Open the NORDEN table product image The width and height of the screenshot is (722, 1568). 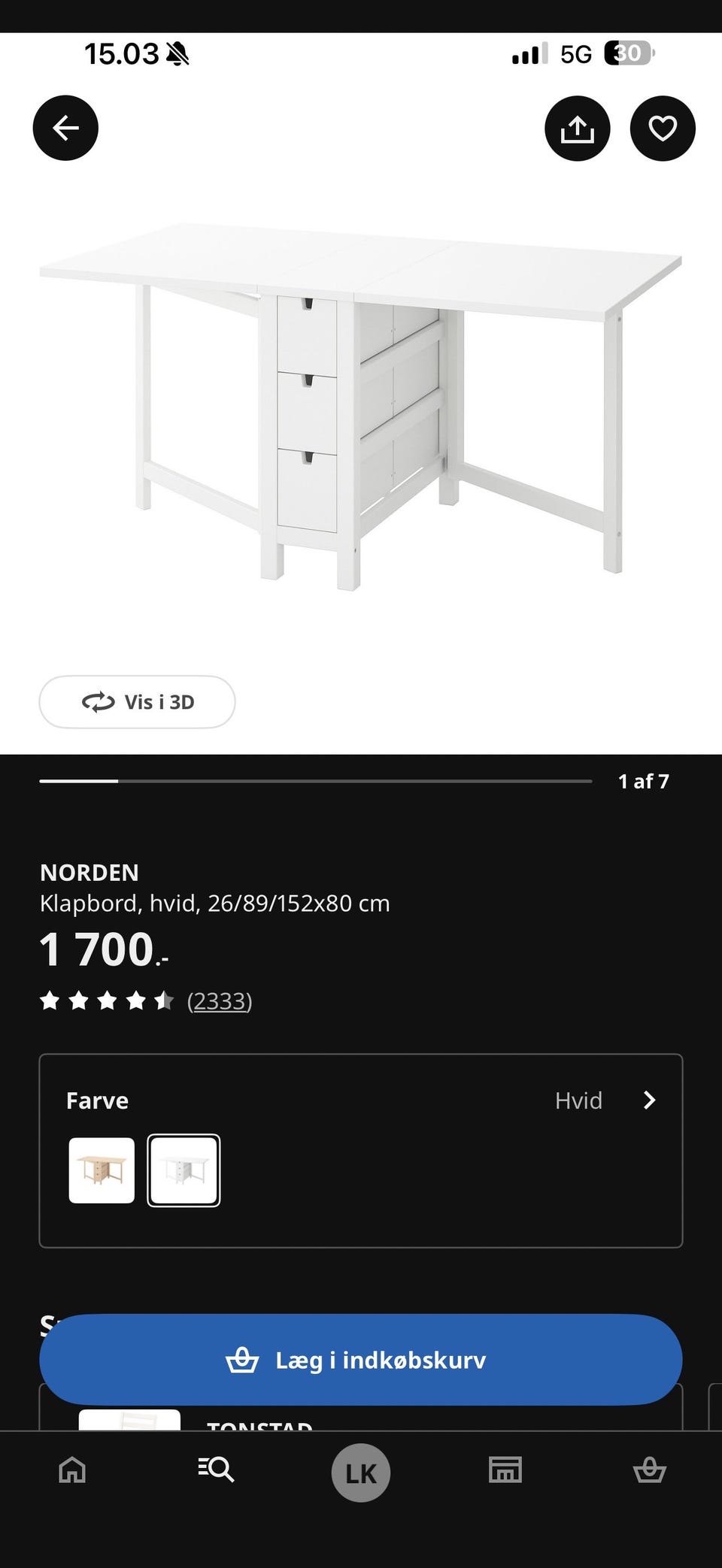(361, 406)
